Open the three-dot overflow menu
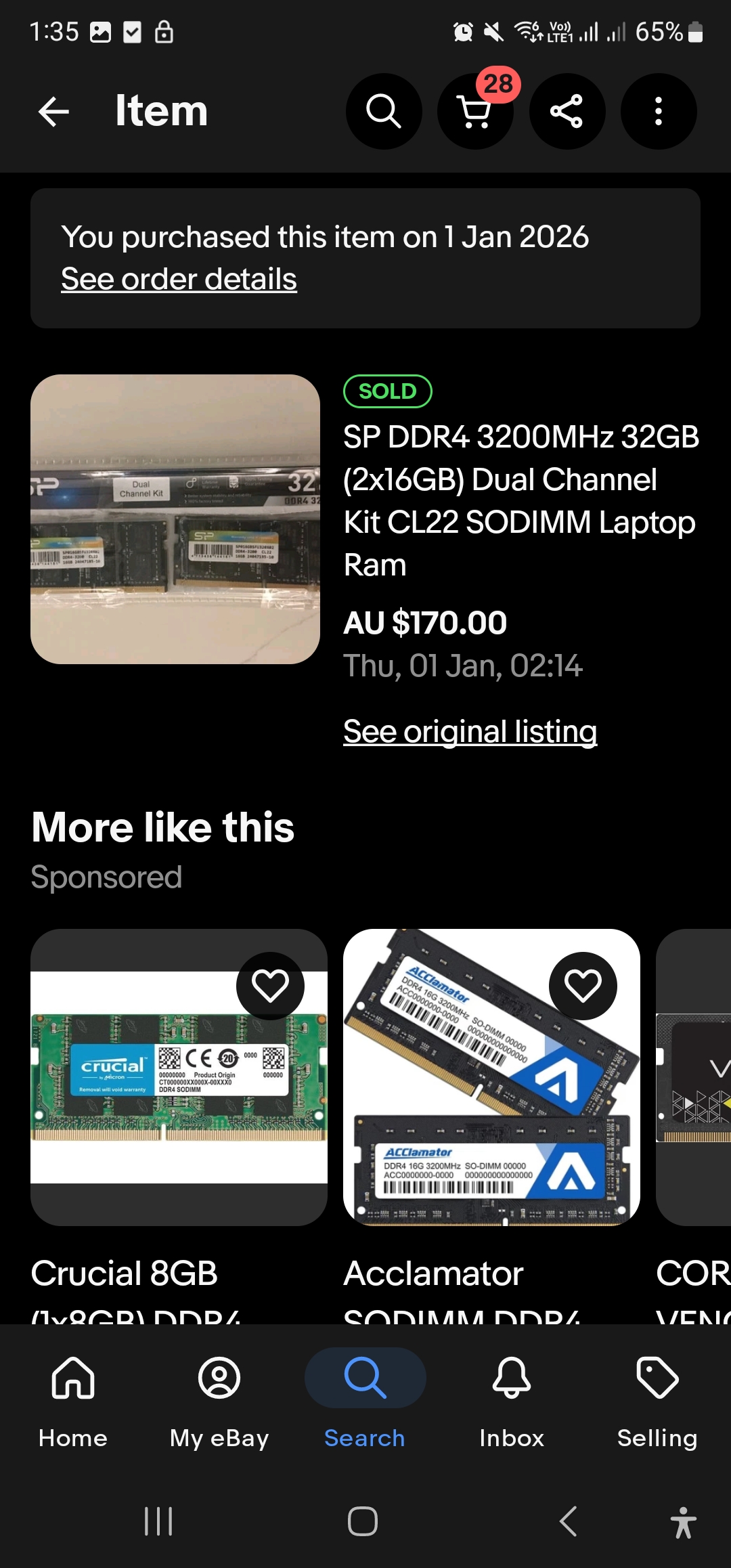The width and height of the screenshot is (731, 1568). pos(658,112)
